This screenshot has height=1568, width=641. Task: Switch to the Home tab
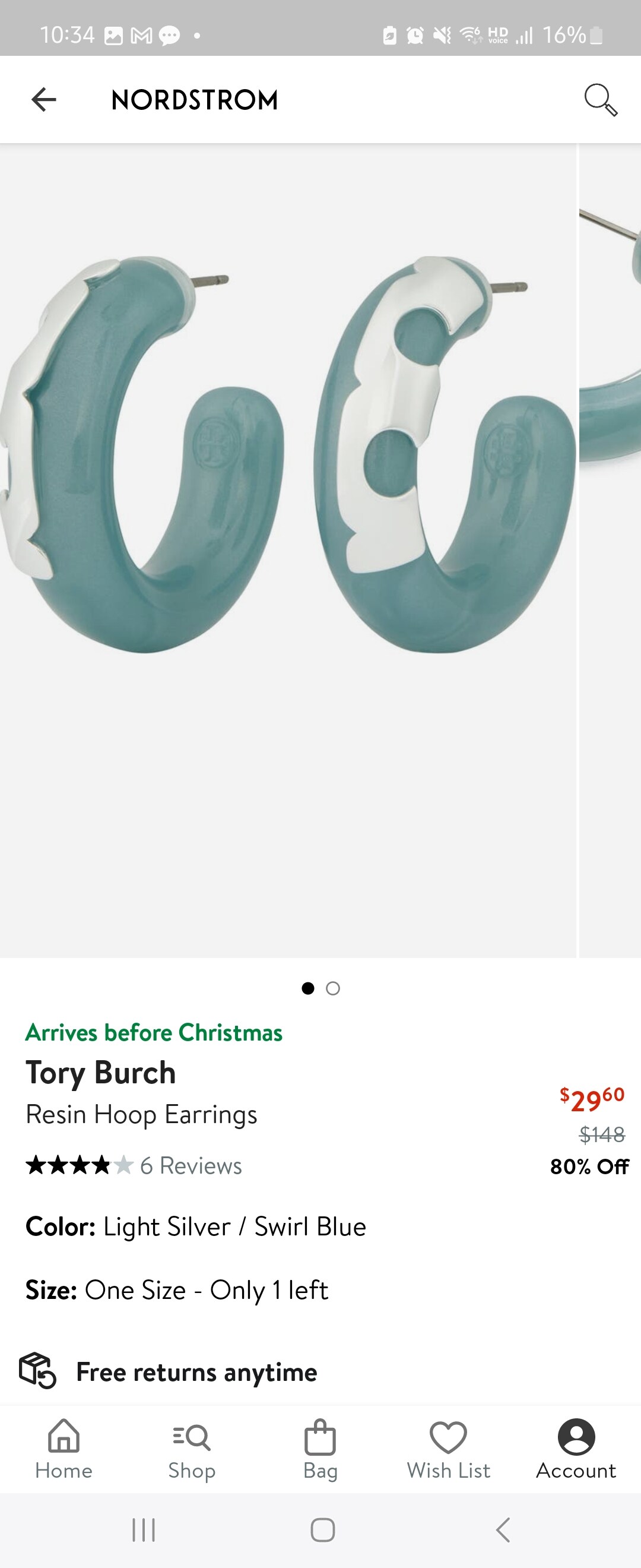point(64,1449)
